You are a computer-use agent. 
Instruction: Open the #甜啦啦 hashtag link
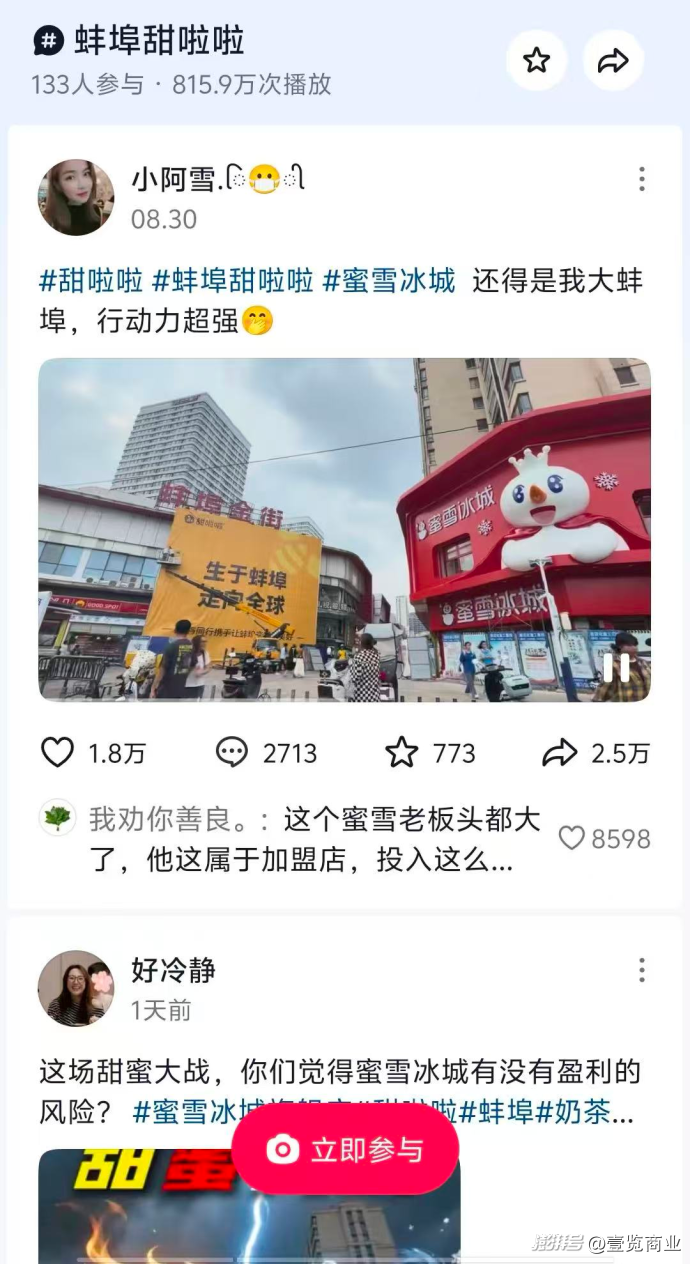[91, 281]
